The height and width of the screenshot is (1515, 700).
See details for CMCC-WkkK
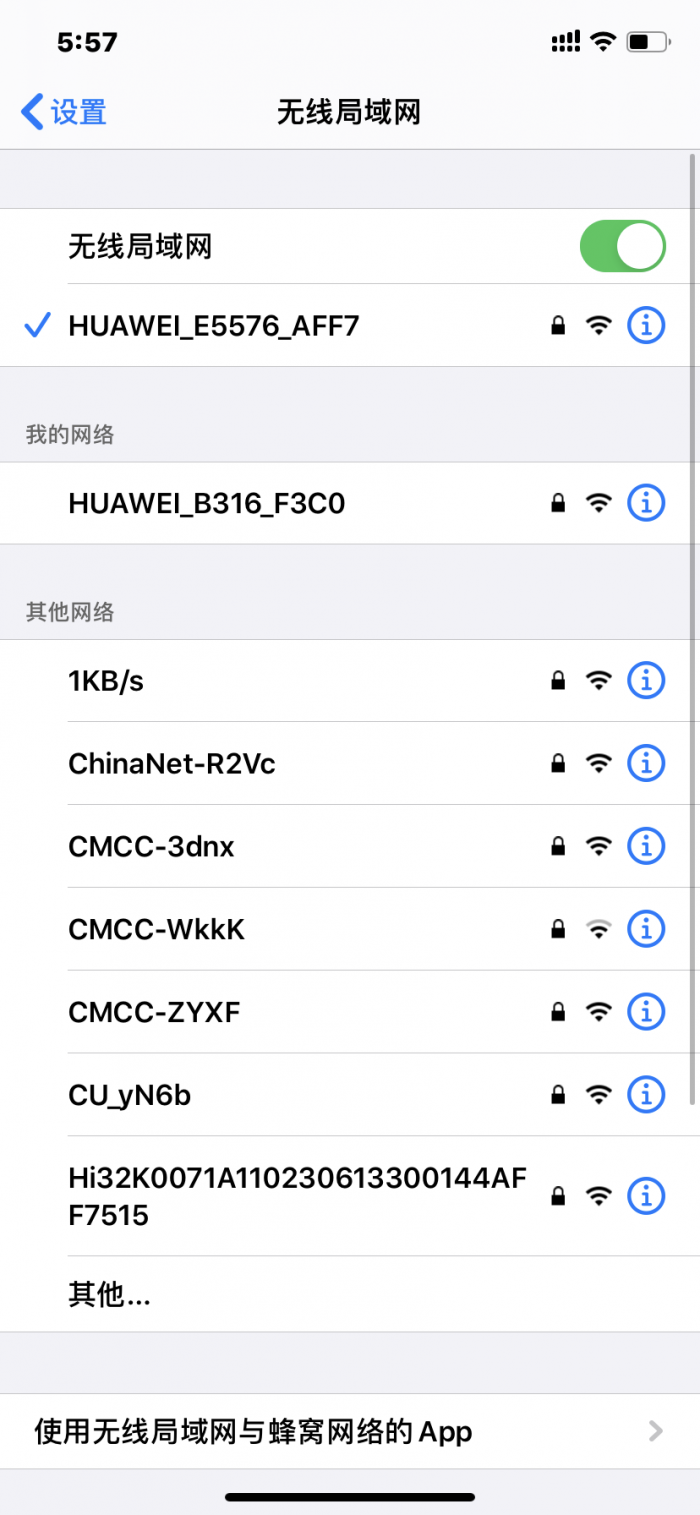point(646,930)
